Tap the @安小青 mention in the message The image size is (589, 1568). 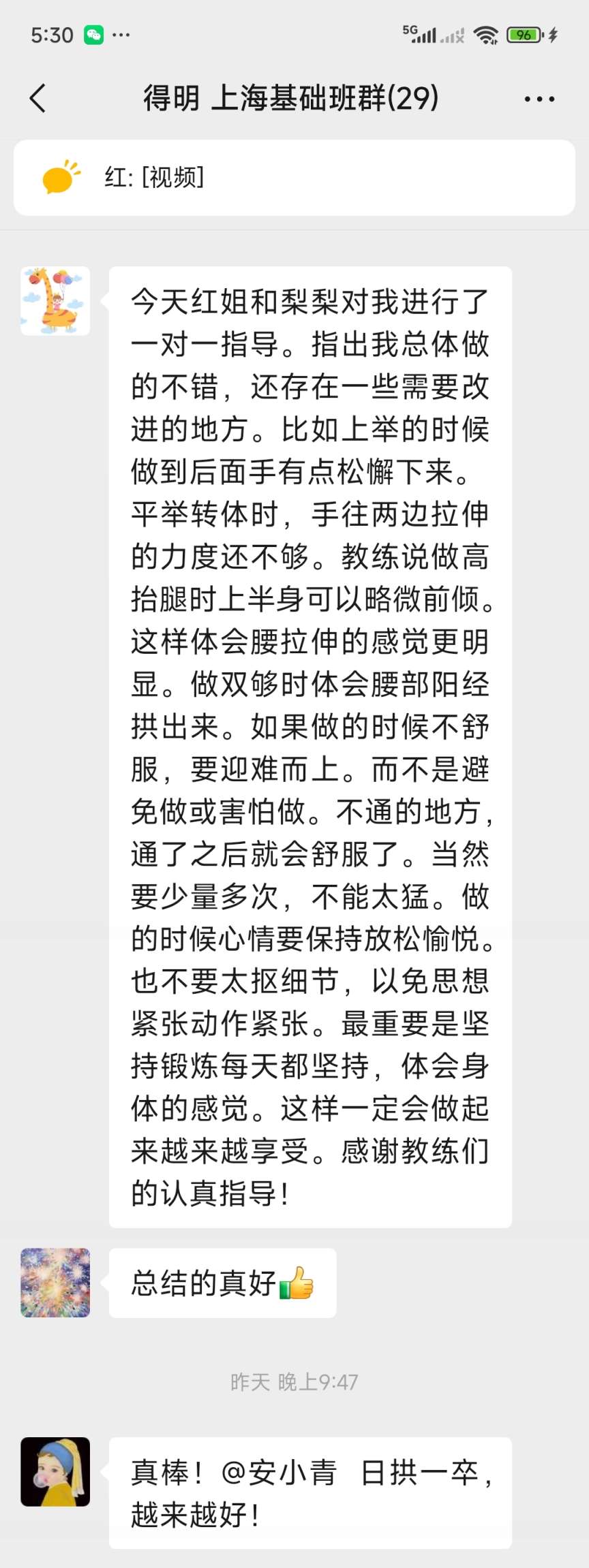pos(279,1473)
